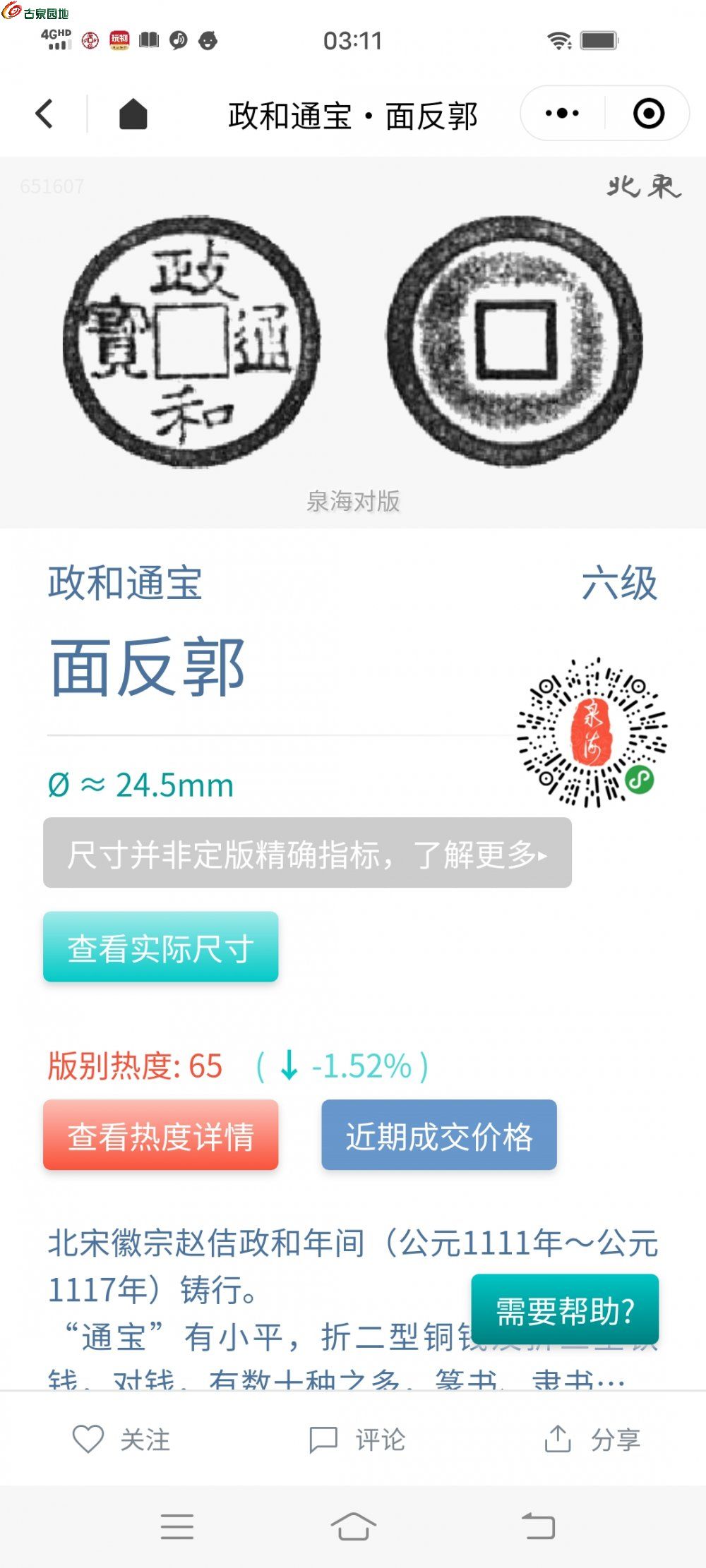Share this page via 分享
The height and width of the screenshot is (1568, 706).
pyautogui.click(x=593, y=1440)
